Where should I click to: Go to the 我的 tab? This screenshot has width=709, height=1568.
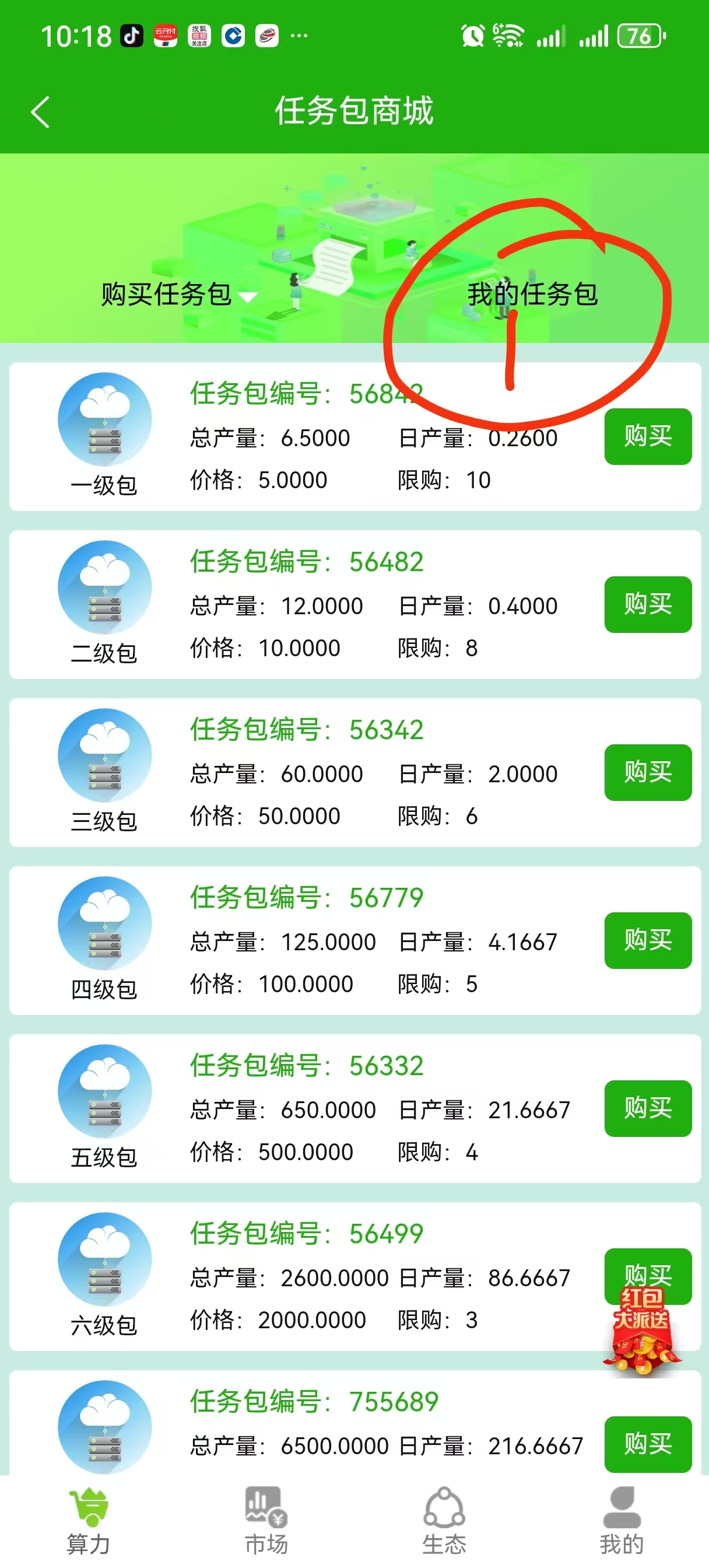[x=621, y=1520]
